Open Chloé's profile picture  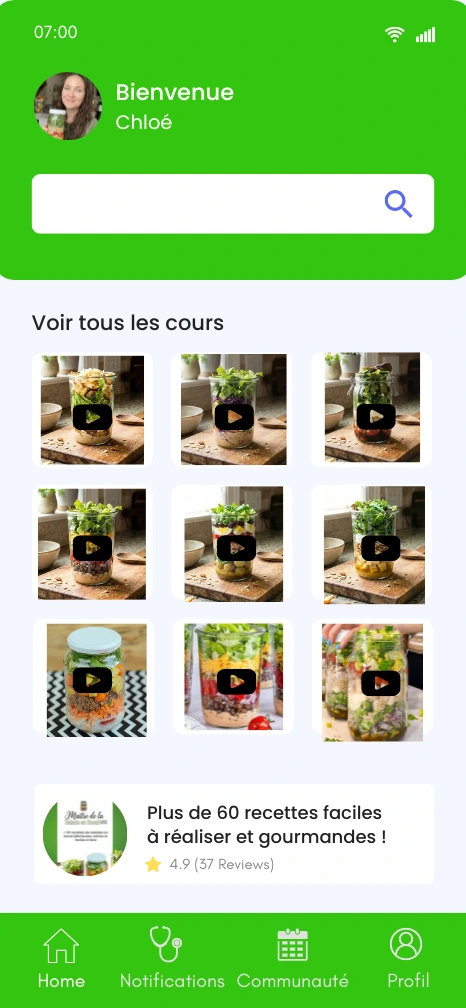(67, 106)
